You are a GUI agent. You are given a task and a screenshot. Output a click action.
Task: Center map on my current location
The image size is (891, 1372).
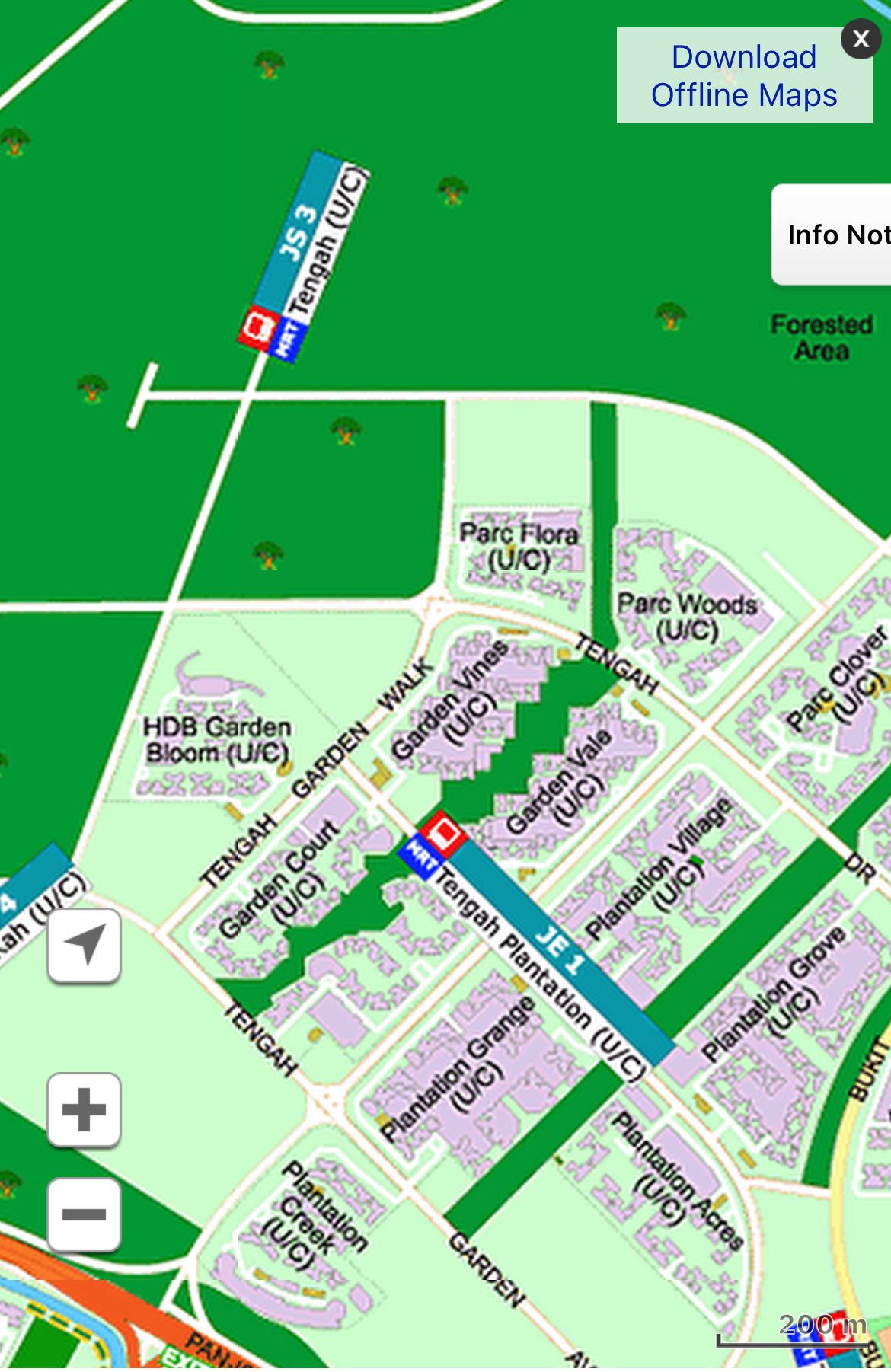pos(85,945)
